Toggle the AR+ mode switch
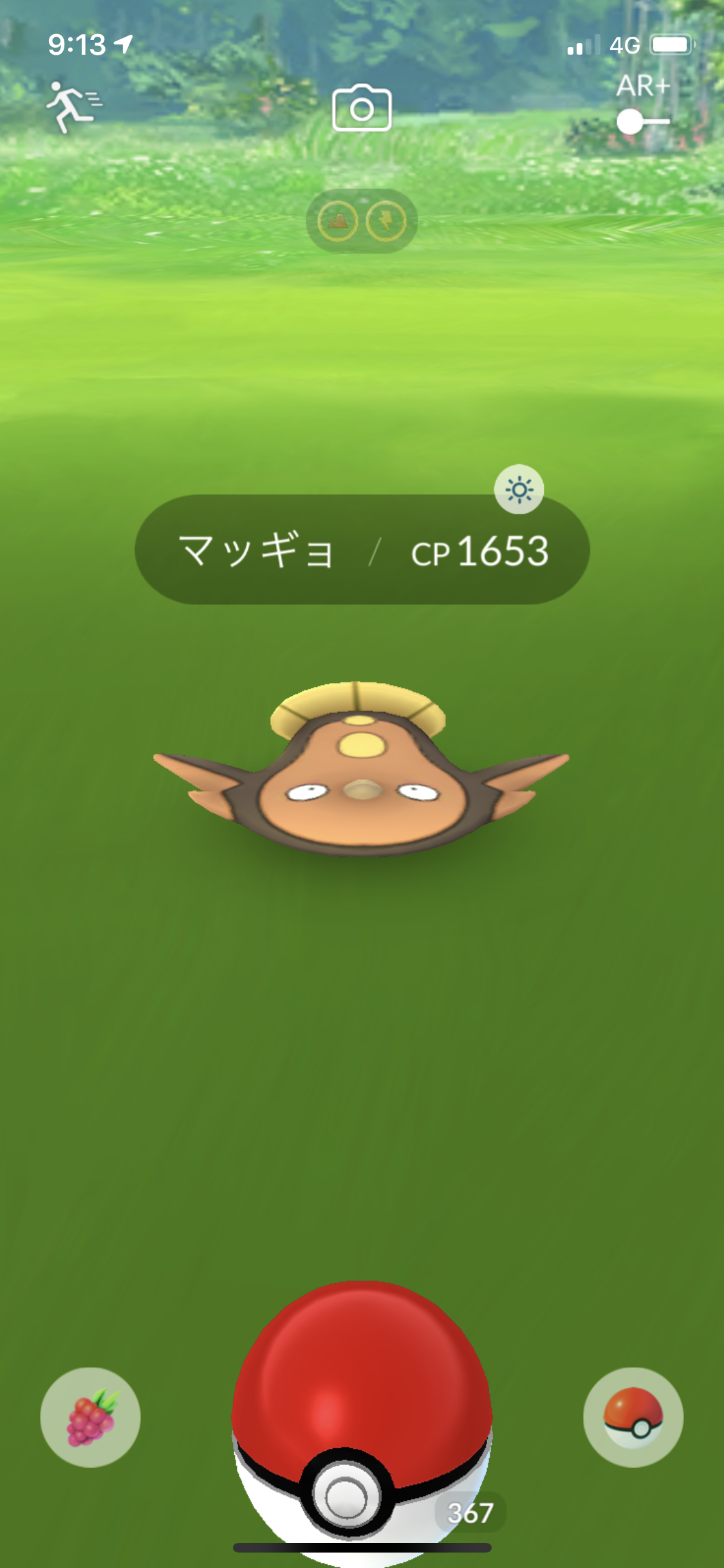This screenshot has width=724, height=1568. [642, 121]
